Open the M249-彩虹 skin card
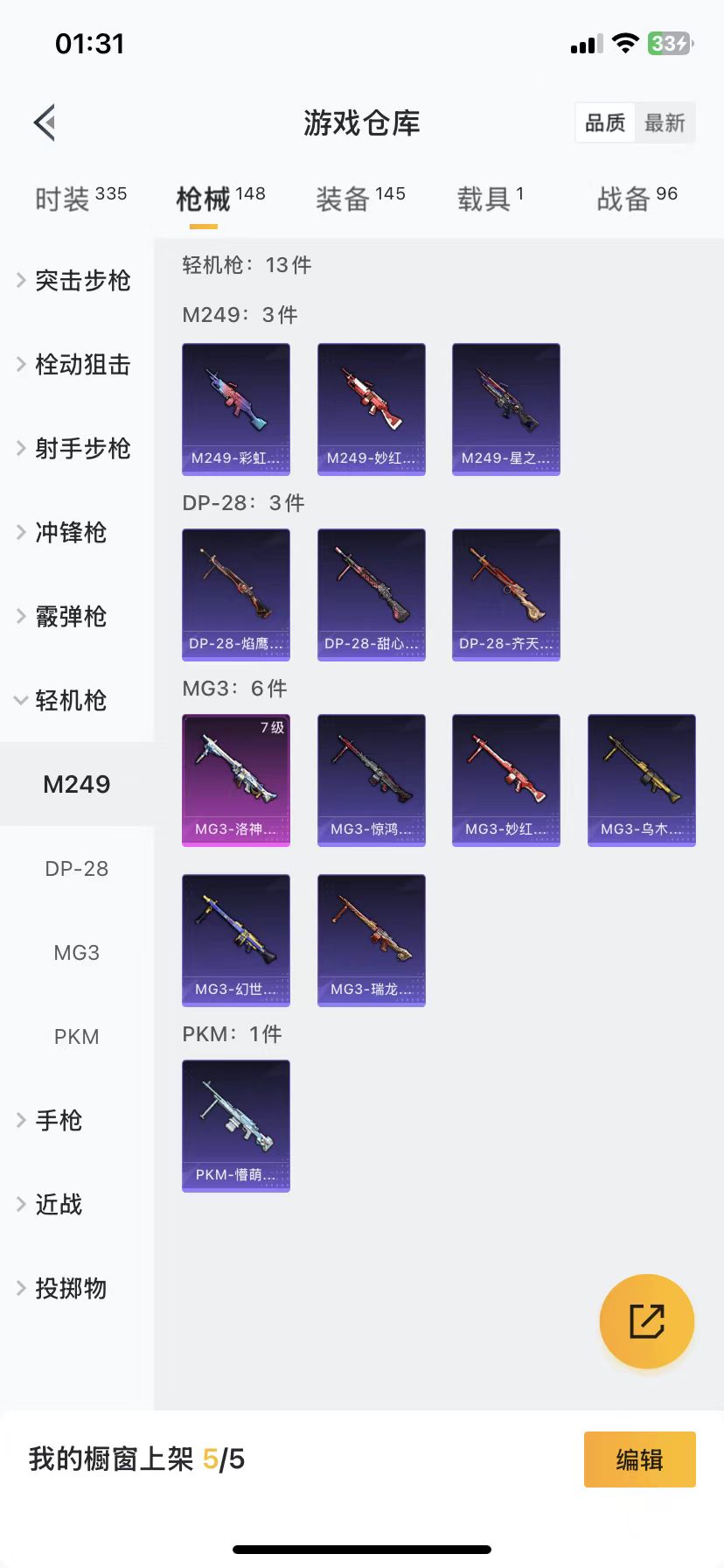 click(236, 409)
